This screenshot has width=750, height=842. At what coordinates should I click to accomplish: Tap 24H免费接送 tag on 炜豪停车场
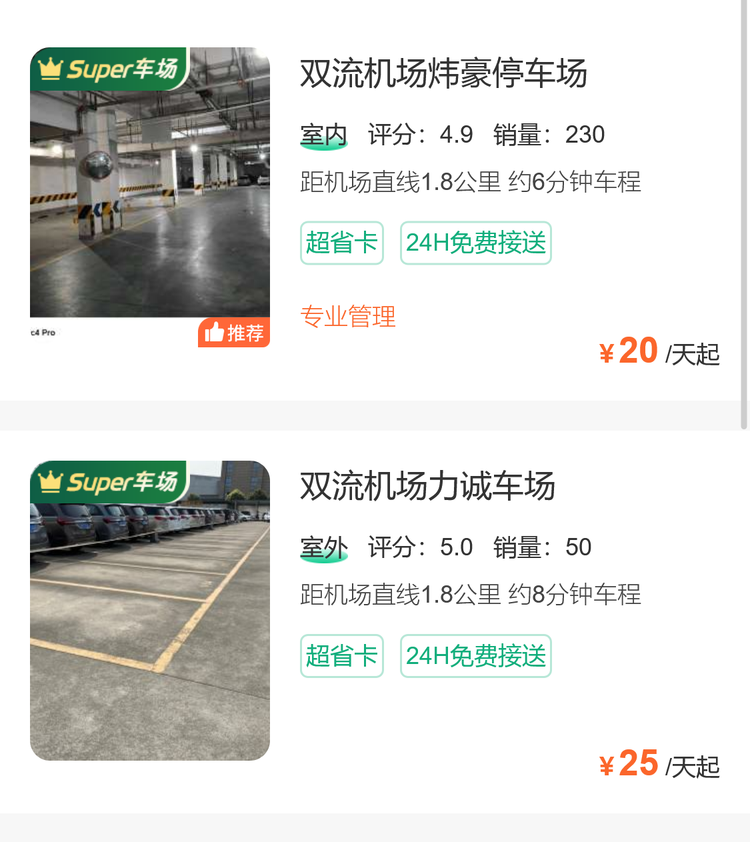click(x=476, y=243)
